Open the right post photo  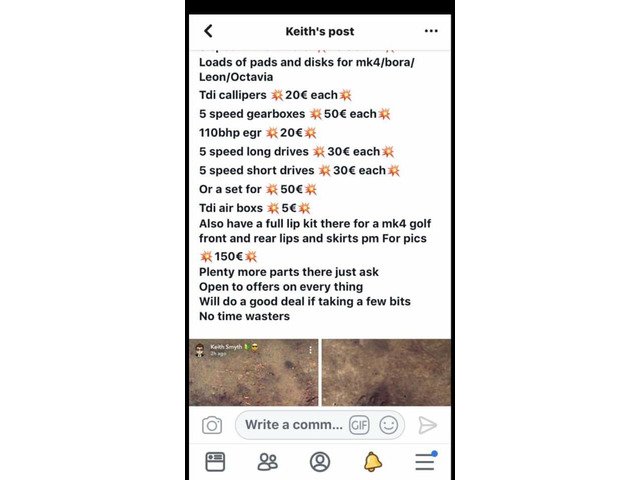click(x=386, y=372)
